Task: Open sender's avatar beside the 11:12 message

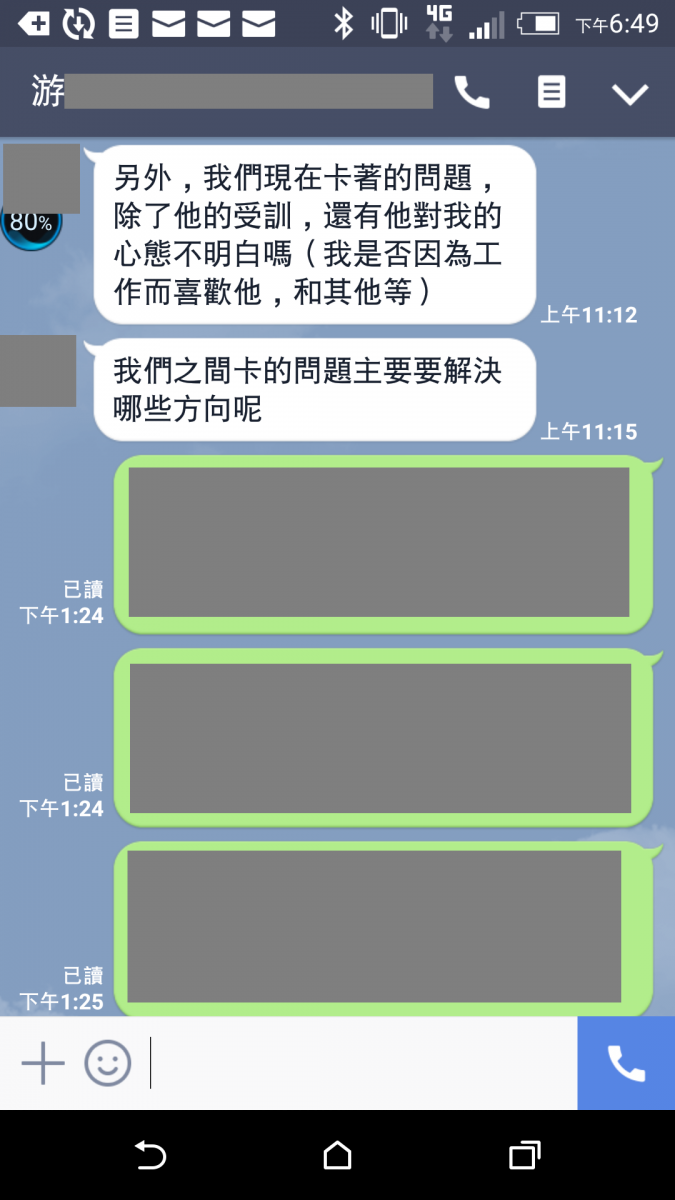Action: click(x=41, y=180)
